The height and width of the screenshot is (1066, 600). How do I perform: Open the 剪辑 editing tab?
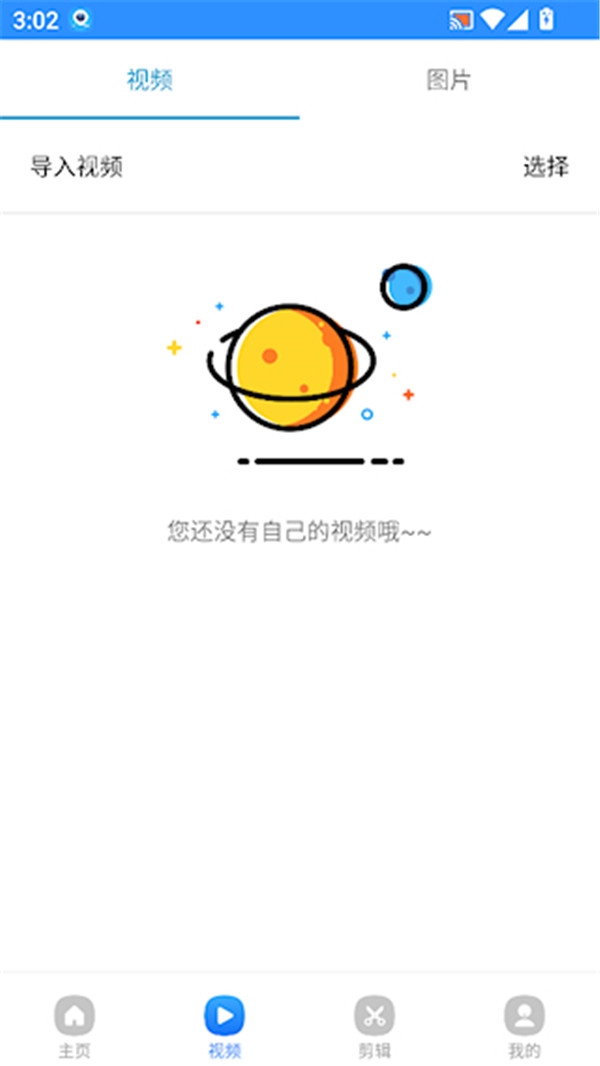374,1027
